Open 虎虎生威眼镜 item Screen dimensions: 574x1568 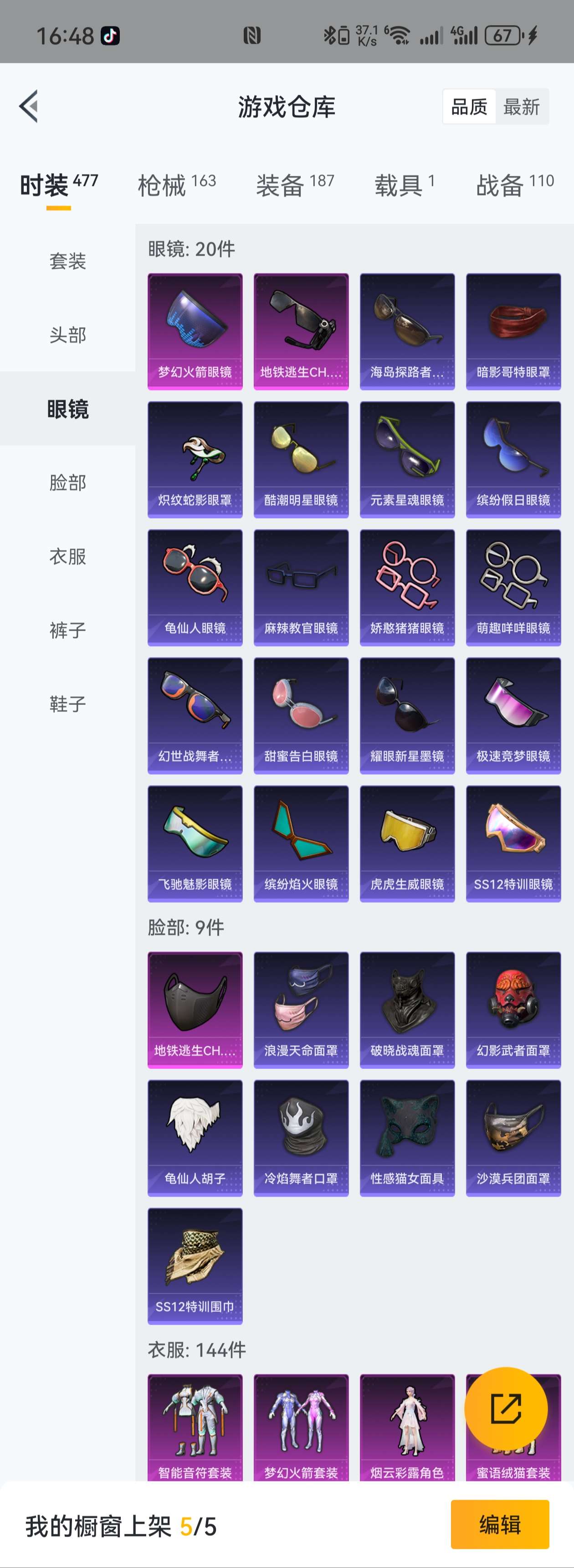(x=407, y=843)
